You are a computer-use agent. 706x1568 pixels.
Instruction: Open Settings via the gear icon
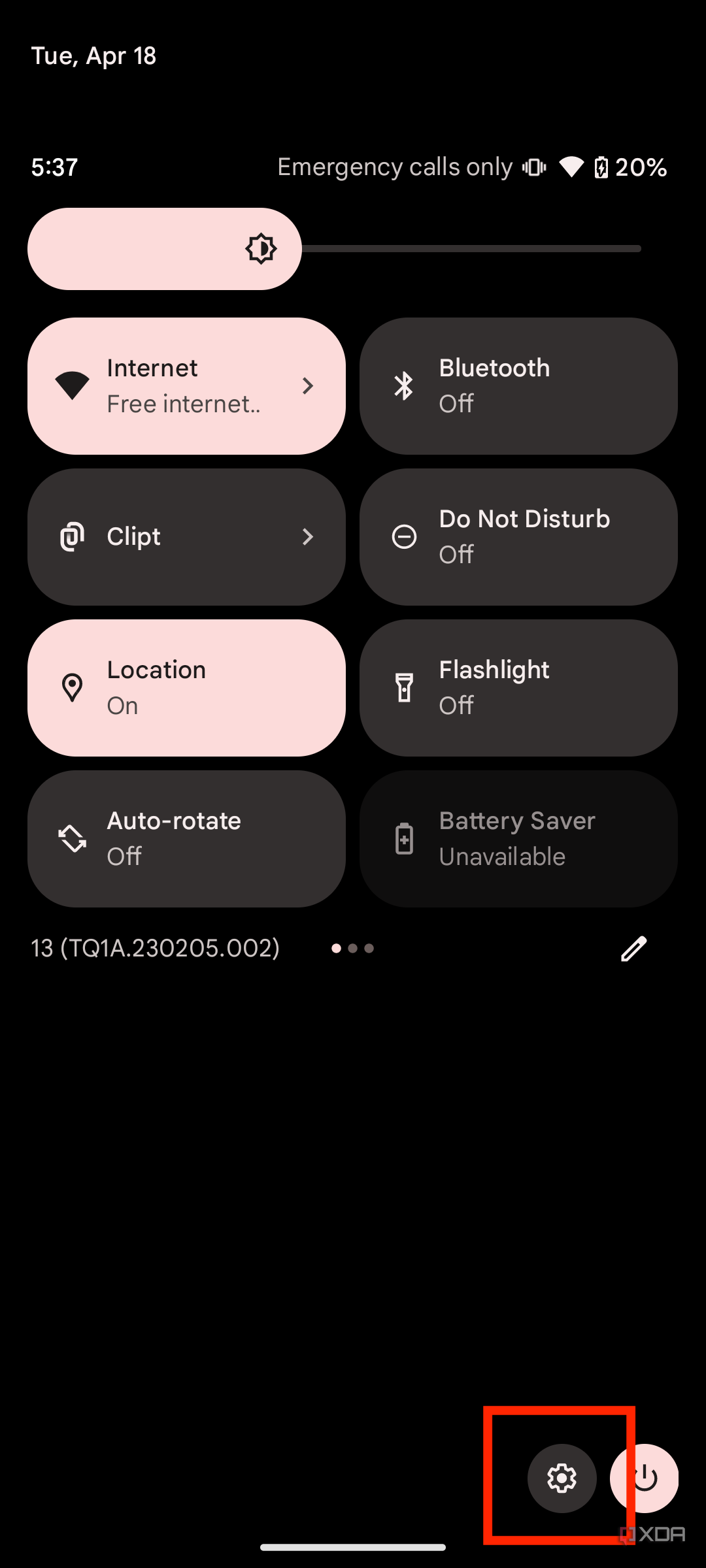(x=562, y=1478)
